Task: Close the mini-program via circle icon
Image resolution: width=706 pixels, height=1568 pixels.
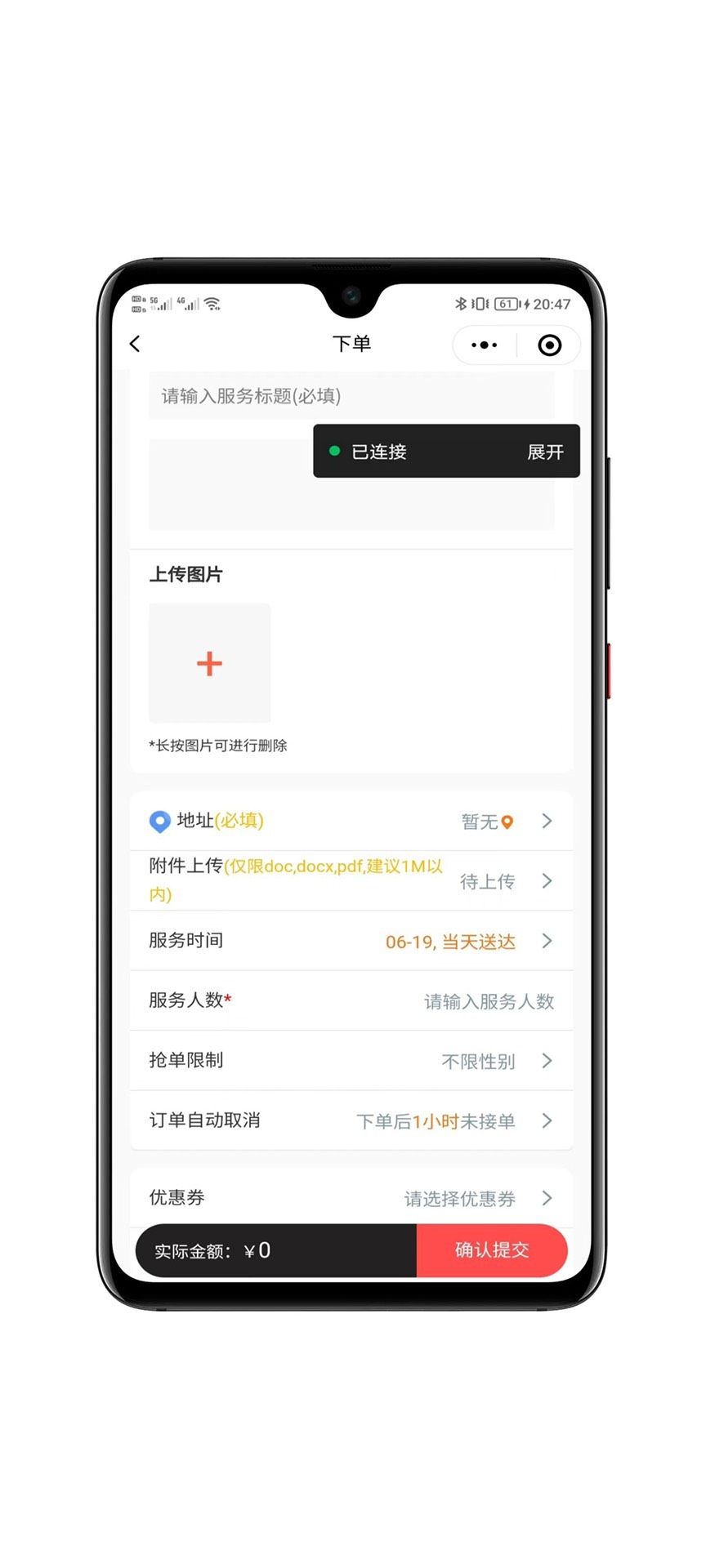Action: (549, 345)
